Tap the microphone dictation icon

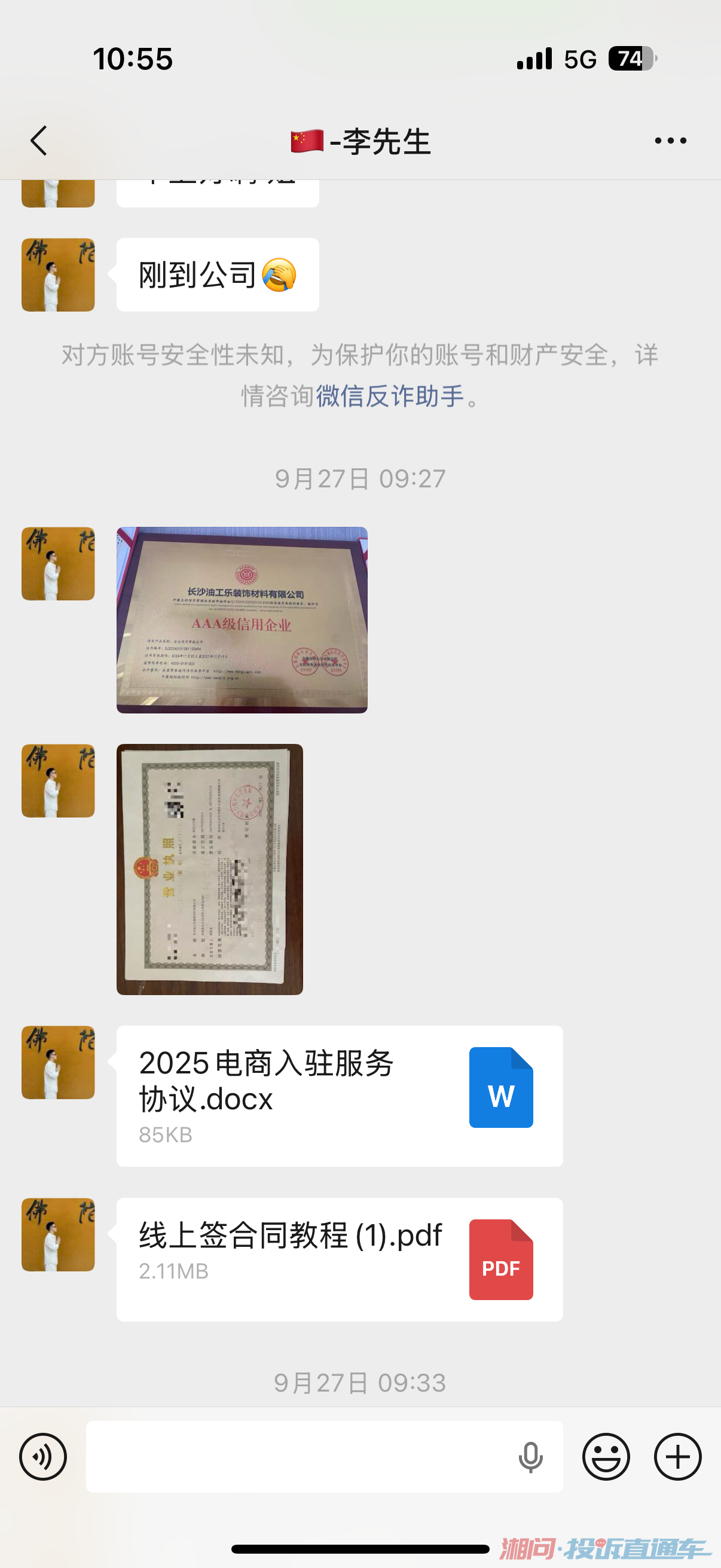pyautogui.click(x=530, y=1457)
